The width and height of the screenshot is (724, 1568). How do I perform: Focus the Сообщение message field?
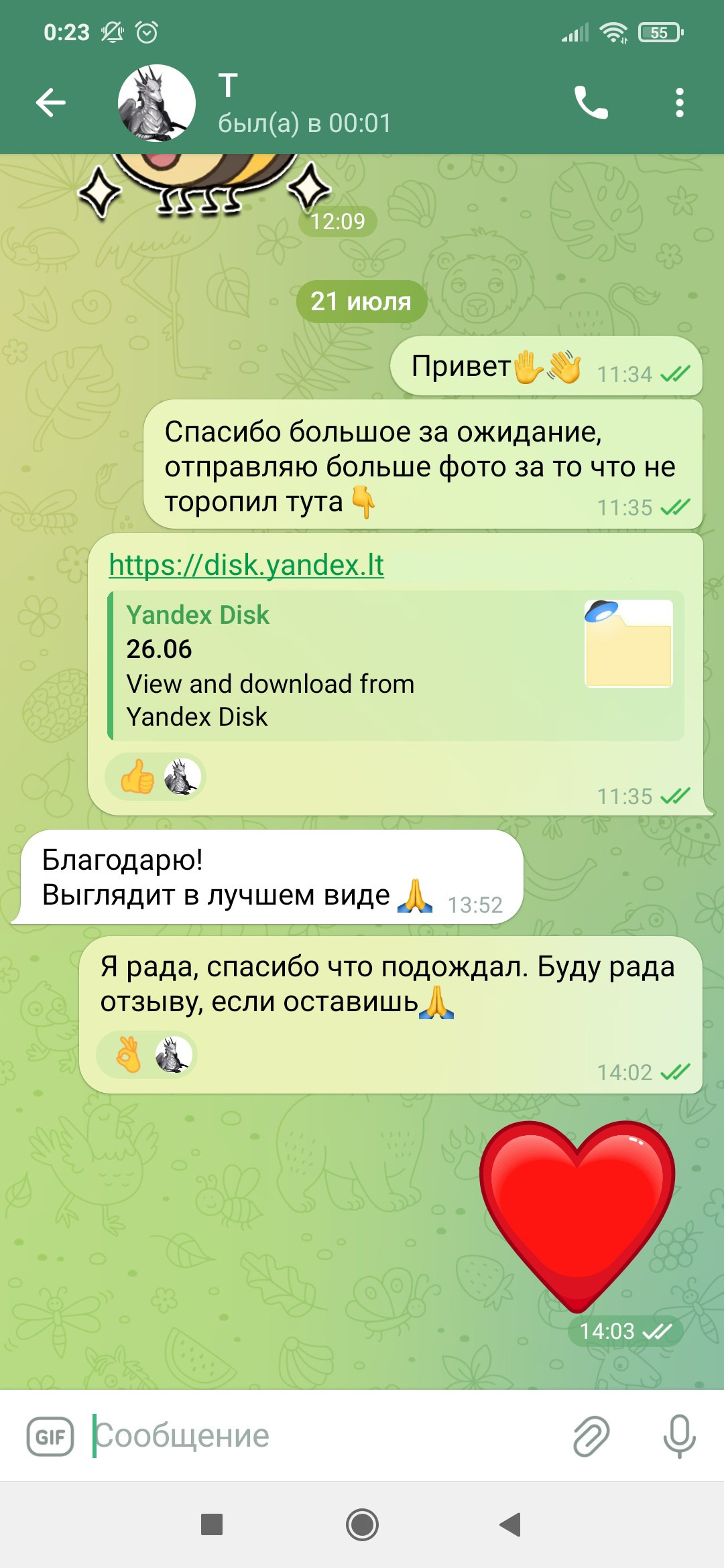pyautogui.click(x=322, y=1436)
